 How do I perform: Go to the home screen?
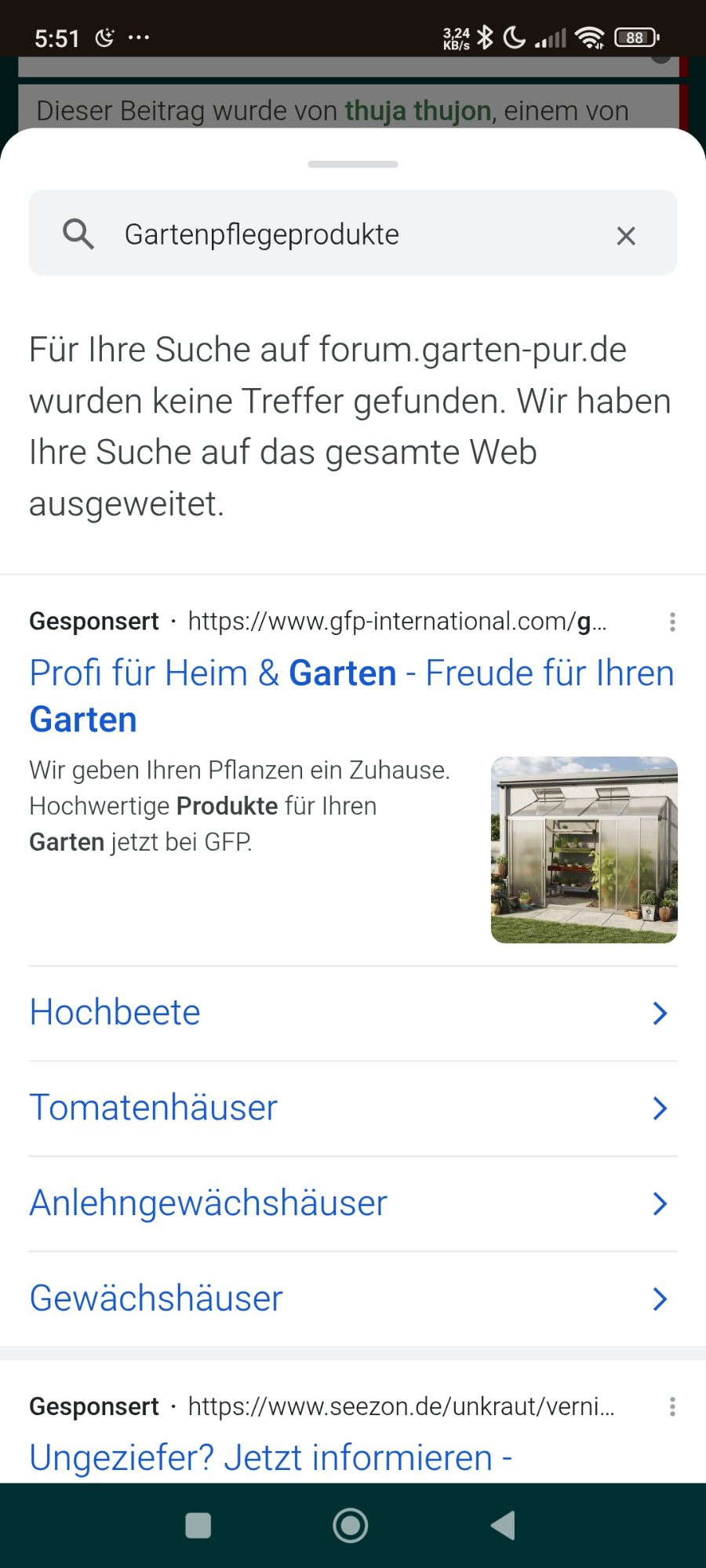click(351, 1526)
